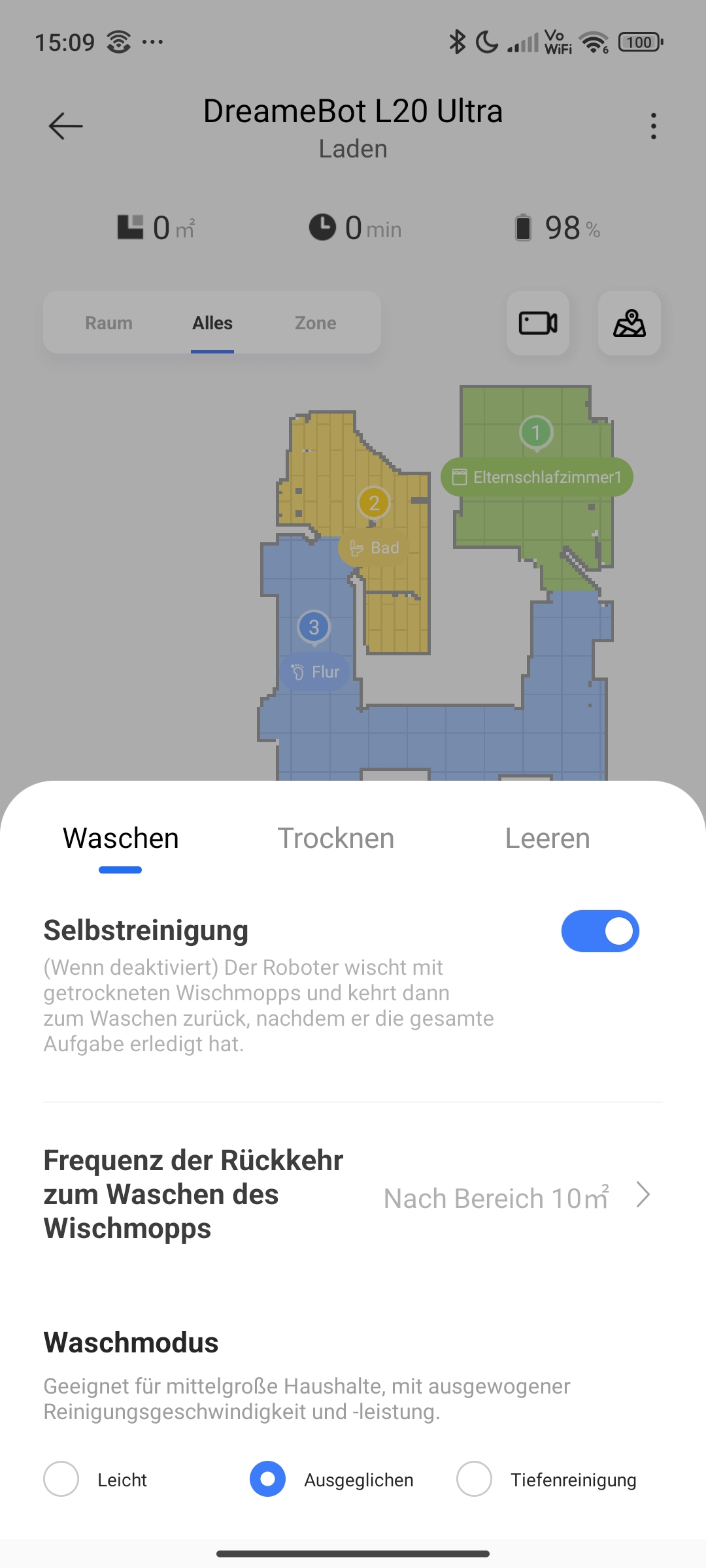Select the Leicht wash mode
This screenshot has height=1568, width=706.
coord(95,1479)
